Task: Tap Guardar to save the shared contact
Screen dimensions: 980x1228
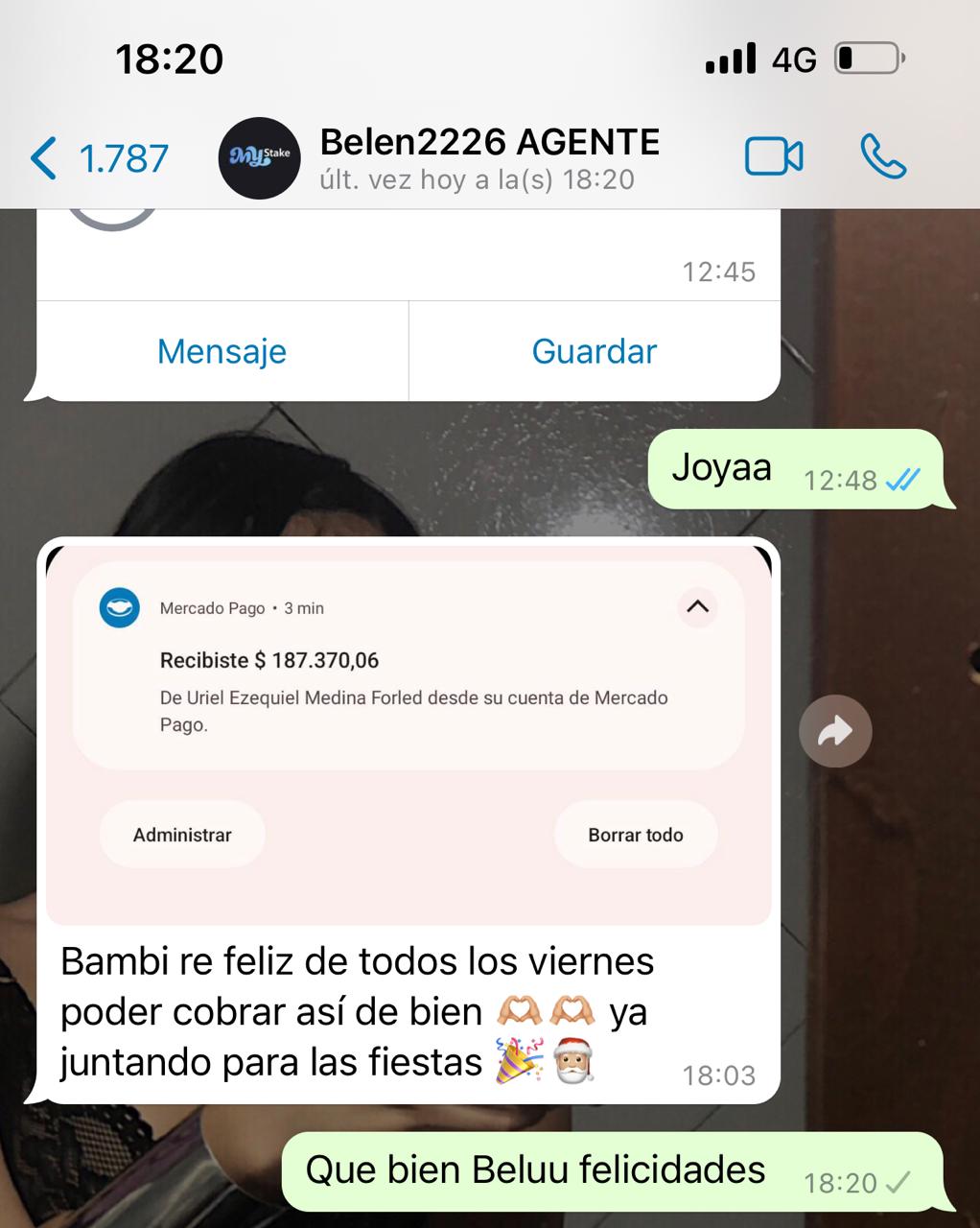Action: pos(594,351)
